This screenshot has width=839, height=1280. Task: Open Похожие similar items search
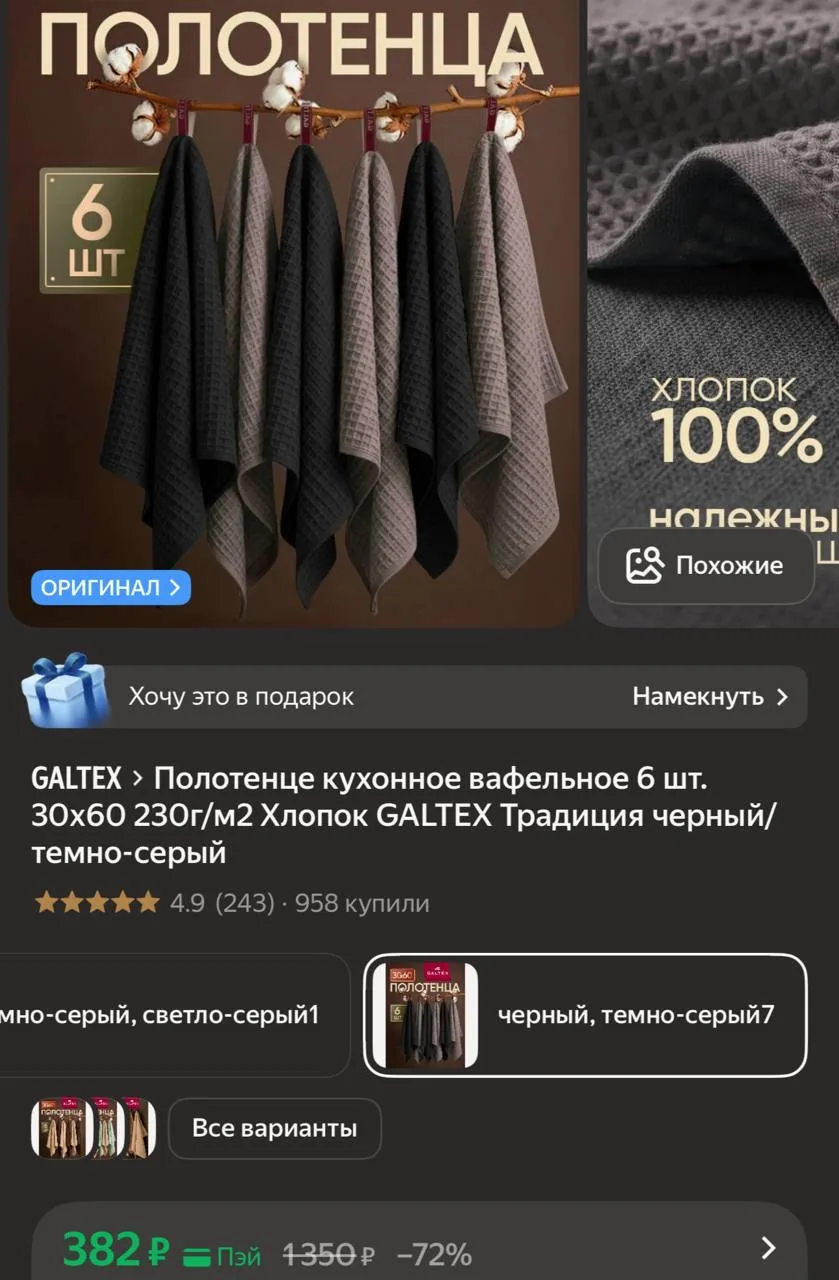706,566
